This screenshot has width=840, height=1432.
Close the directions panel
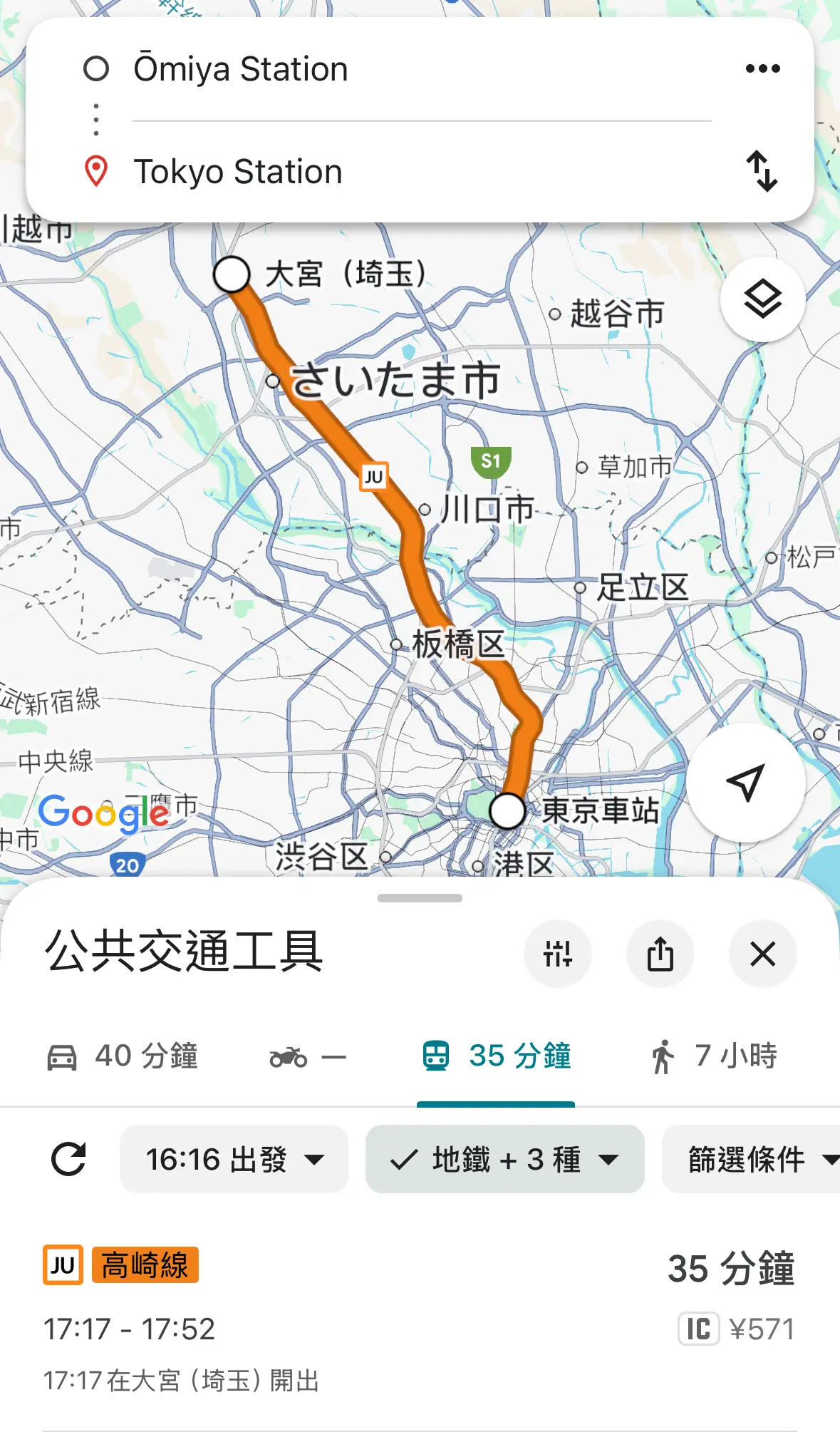pos(763,954)
